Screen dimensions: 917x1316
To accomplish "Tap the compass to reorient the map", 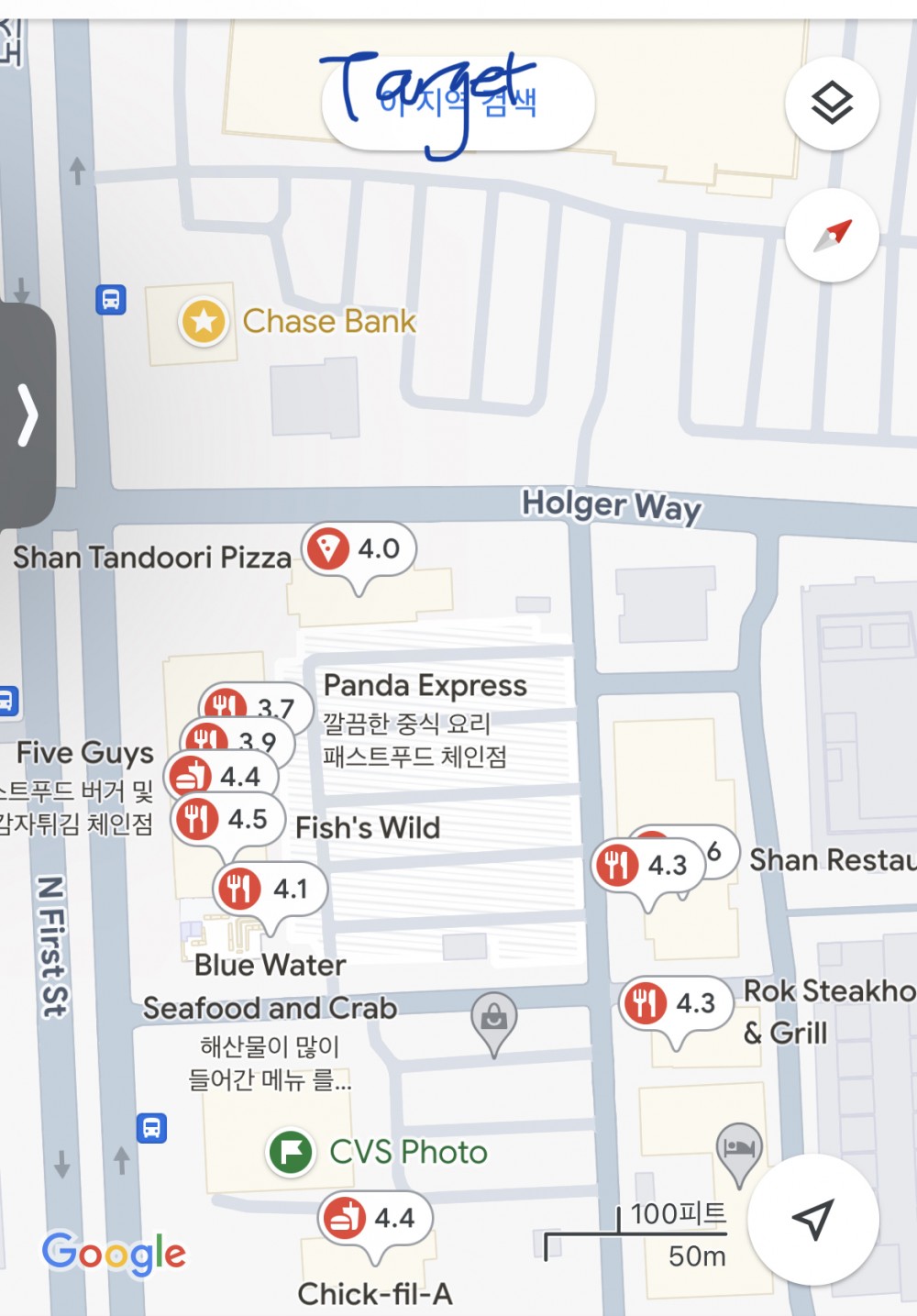I will [x=832, y=236].
